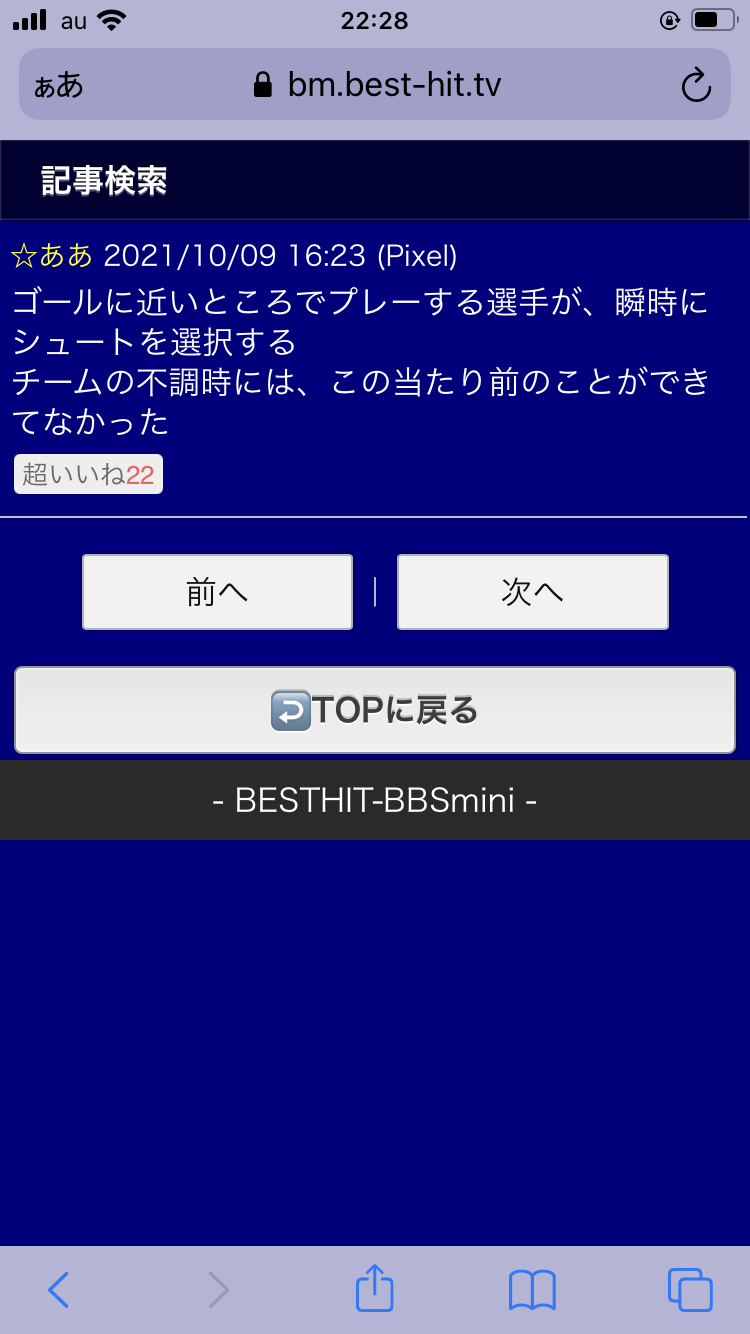
Task: Share this page from the Safari toolbar
Action: point(375,1288)
